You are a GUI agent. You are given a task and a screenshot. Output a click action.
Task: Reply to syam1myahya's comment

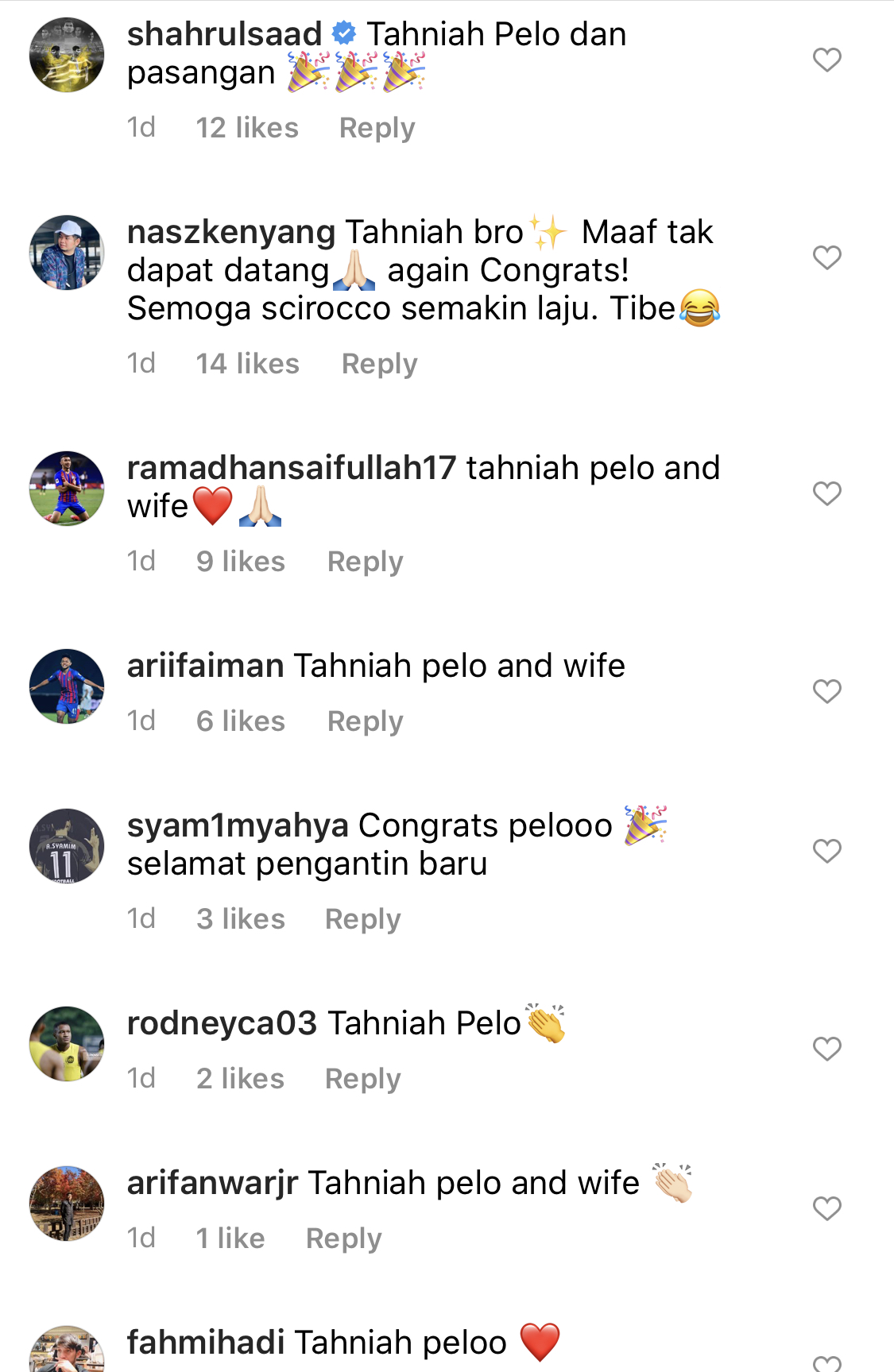click(x=362, y=919)
